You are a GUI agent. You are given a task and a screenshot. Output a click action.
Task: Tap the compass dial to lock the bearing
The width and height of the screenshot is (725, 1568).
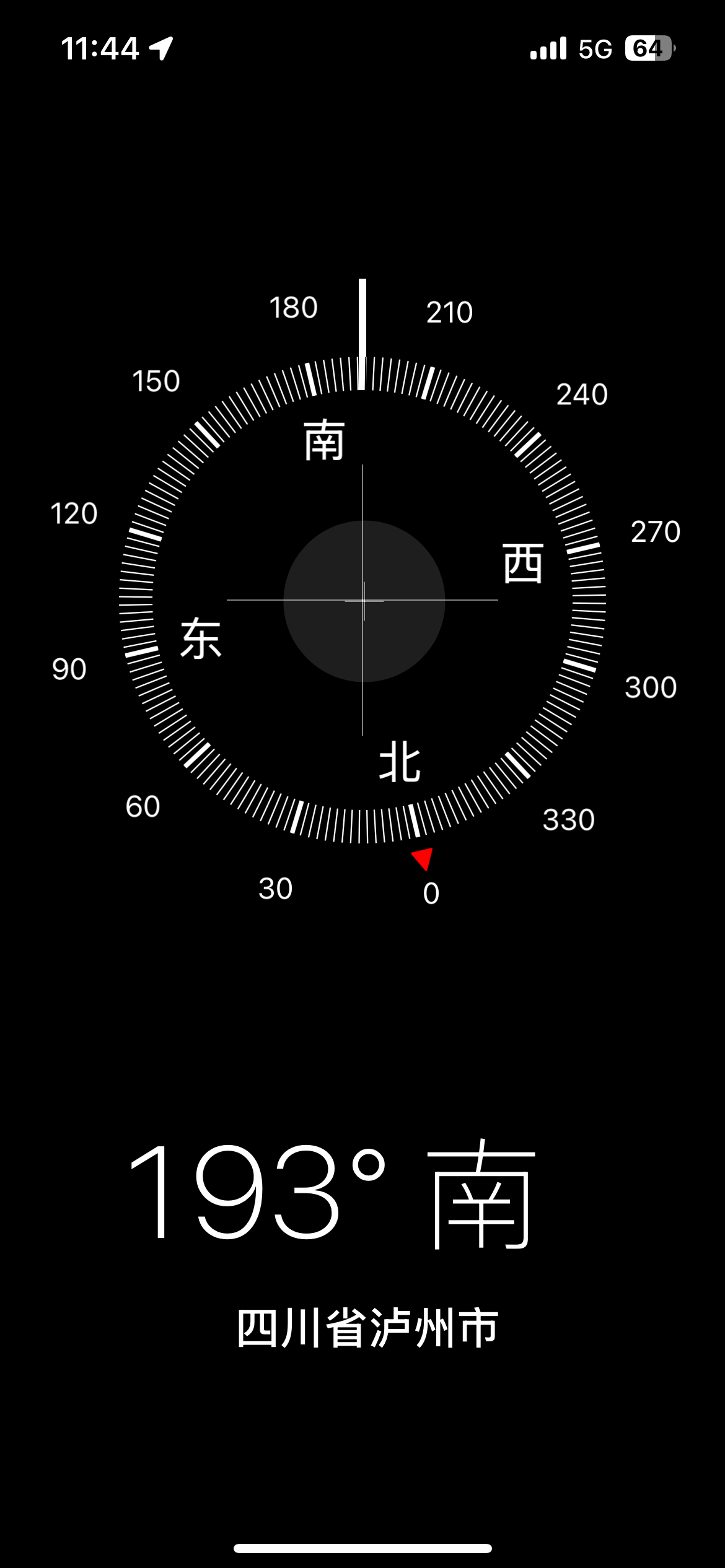point(362,600)
